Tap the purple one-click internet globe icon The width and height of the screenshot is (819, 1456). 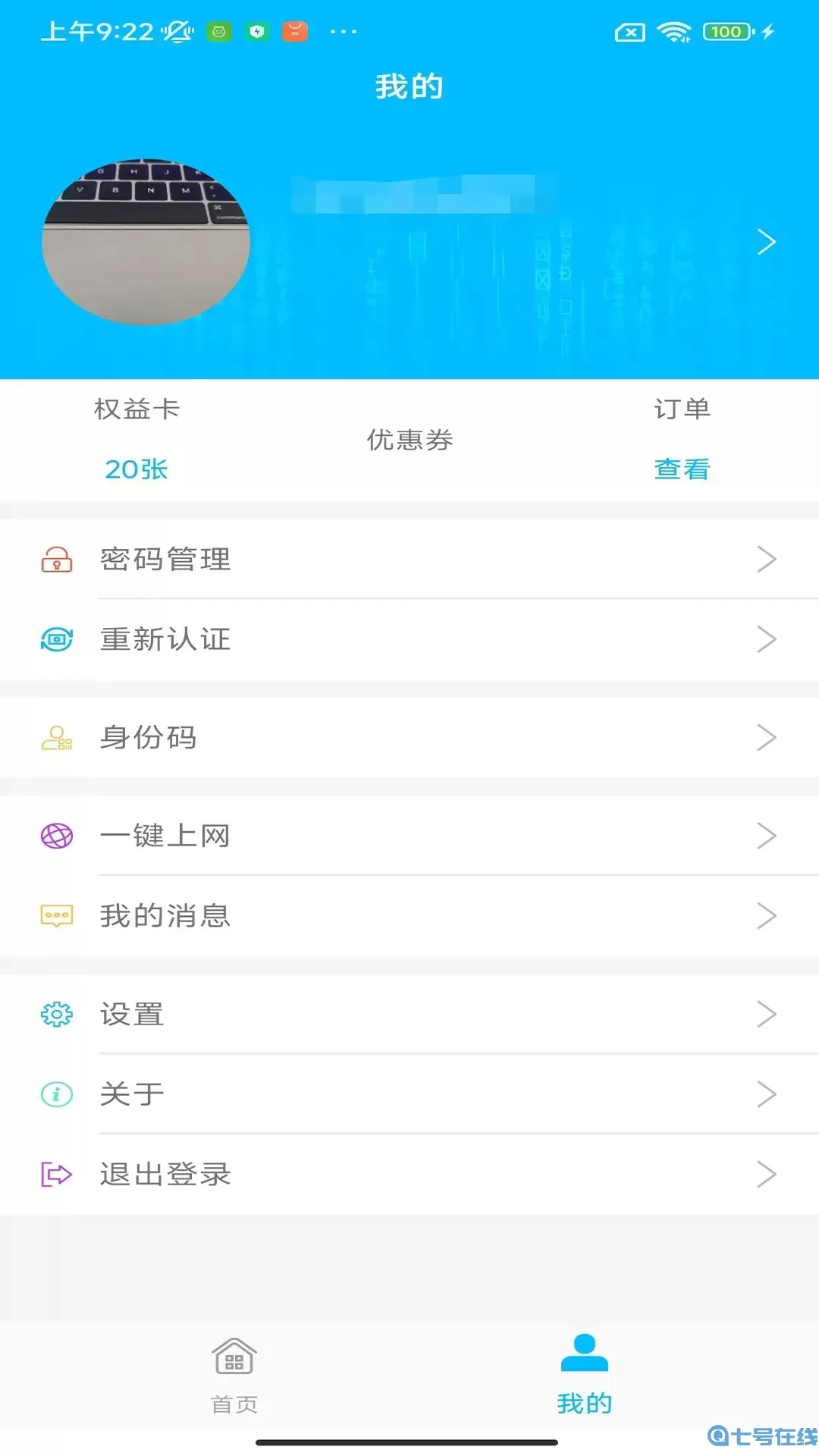tap(55, 836)
